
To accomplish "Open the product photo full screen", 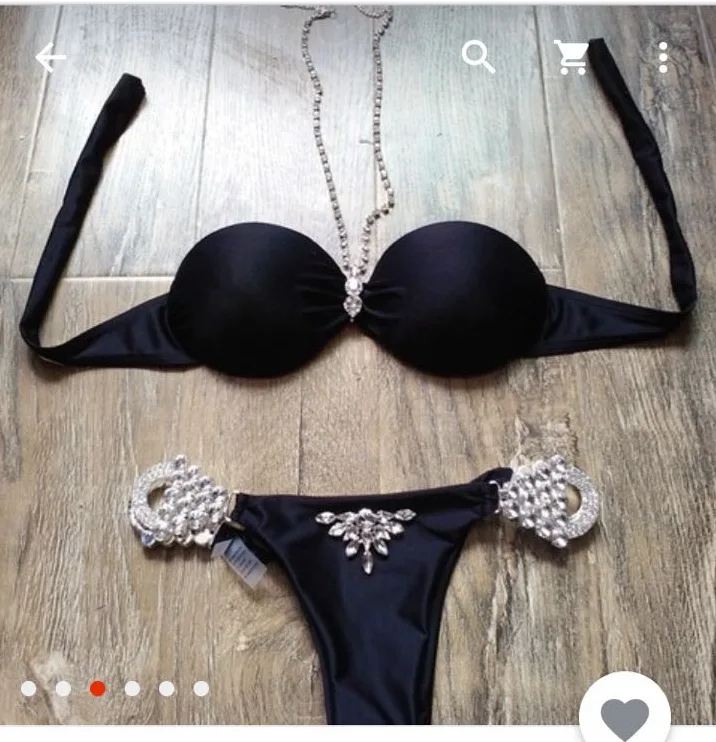I will (x=358, y=364).
